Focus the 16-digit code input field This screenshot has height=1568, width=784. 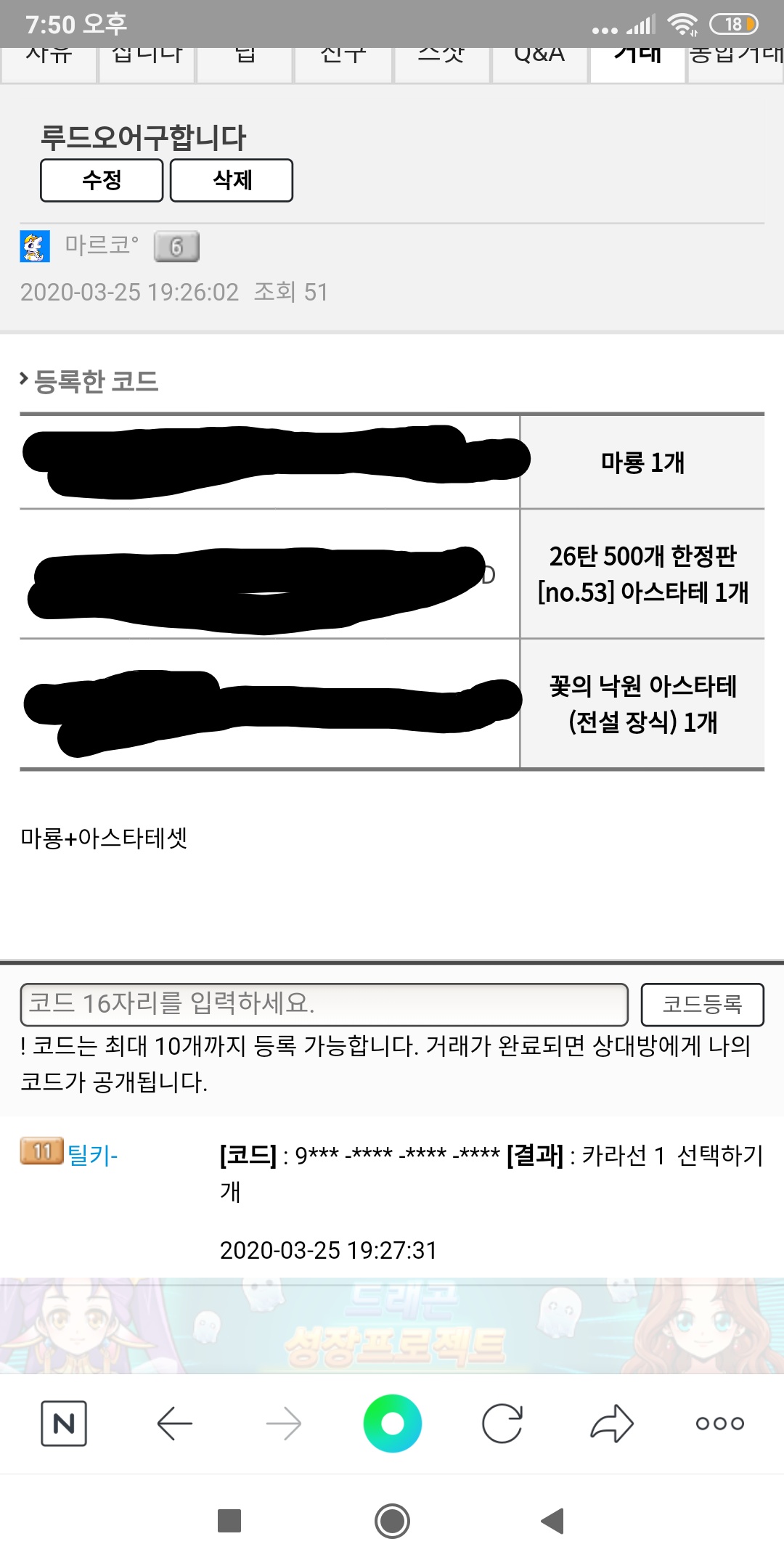[324, 1004]
